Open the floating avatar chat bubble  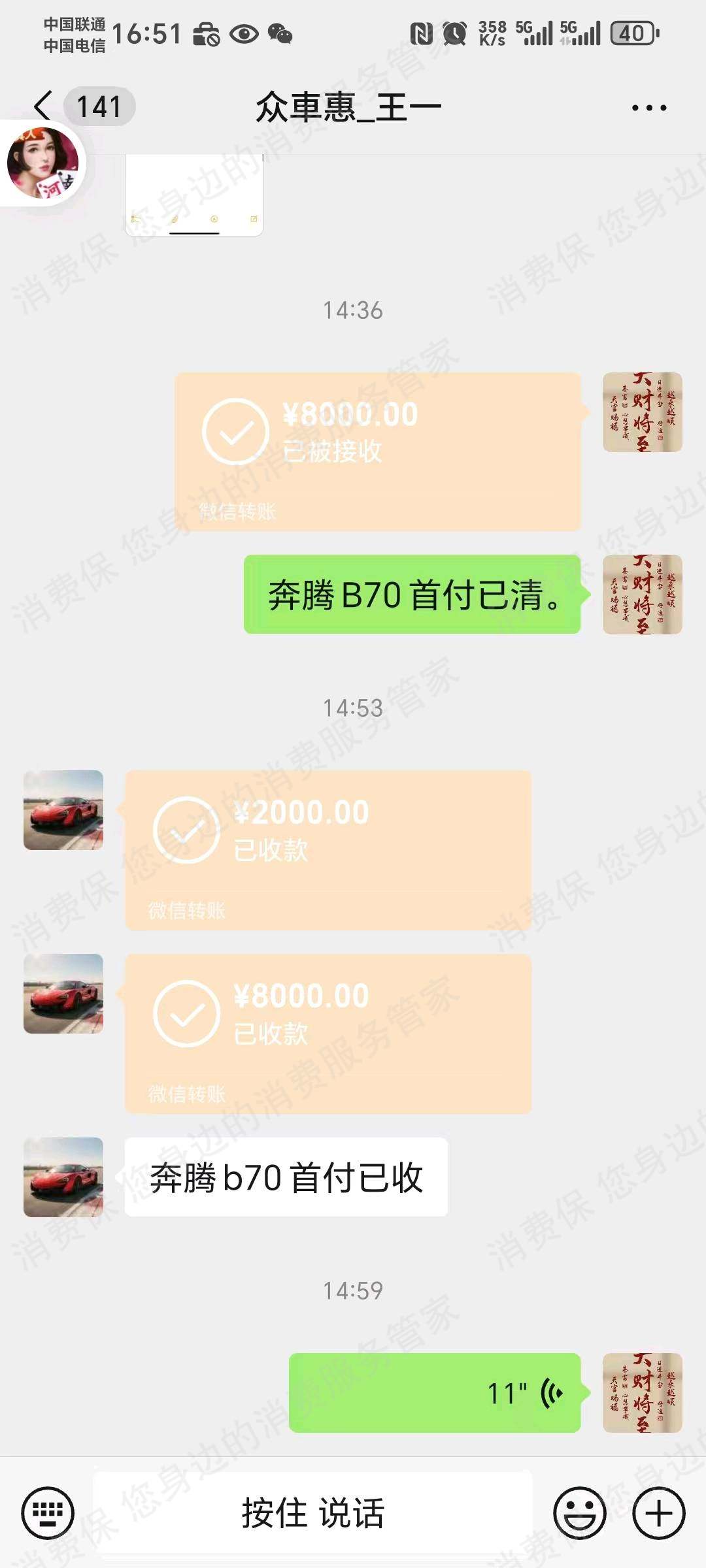pyautogui.click(x=43, y=163)
